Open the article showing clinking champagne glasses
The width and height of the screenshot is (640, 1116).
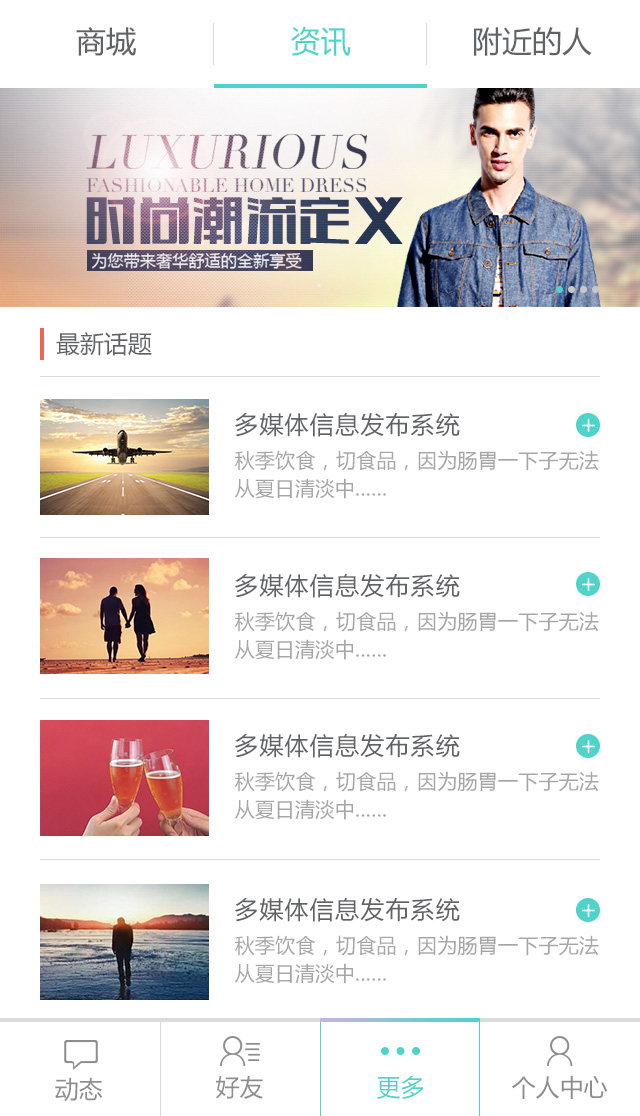click(x=125, y=778)
